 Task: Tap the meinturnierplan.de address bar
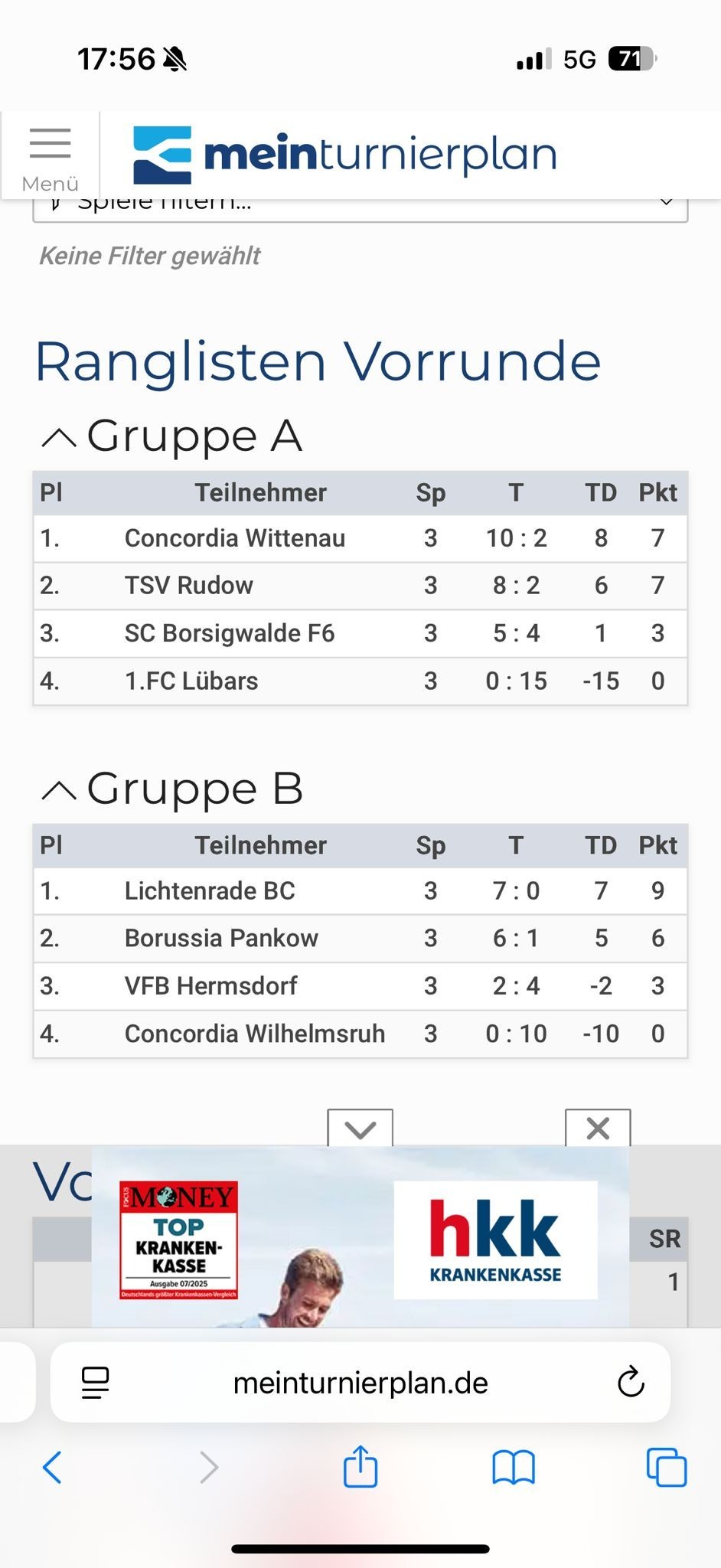pyautogui.click(x=360, y=1383)
